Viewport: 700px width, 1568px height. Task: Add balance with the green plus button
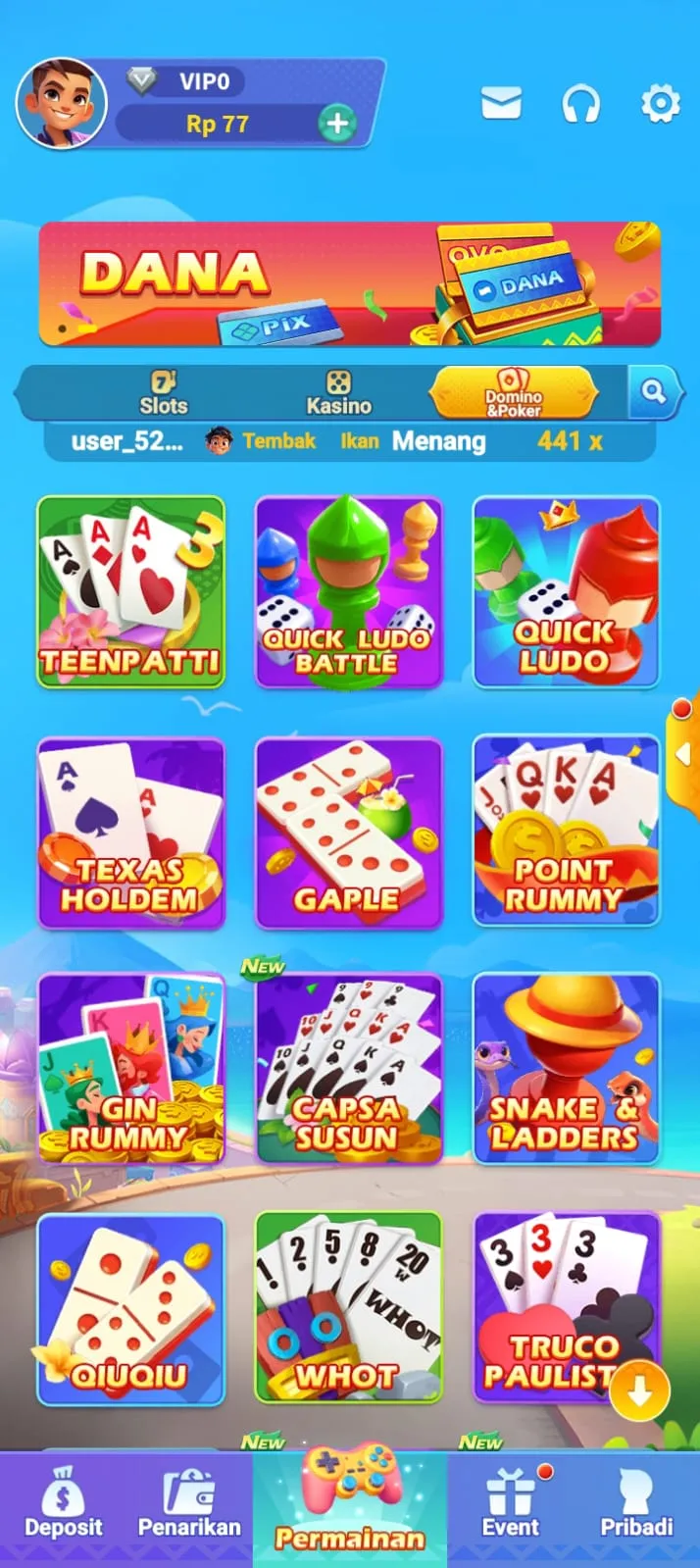[x=337, y=124]
